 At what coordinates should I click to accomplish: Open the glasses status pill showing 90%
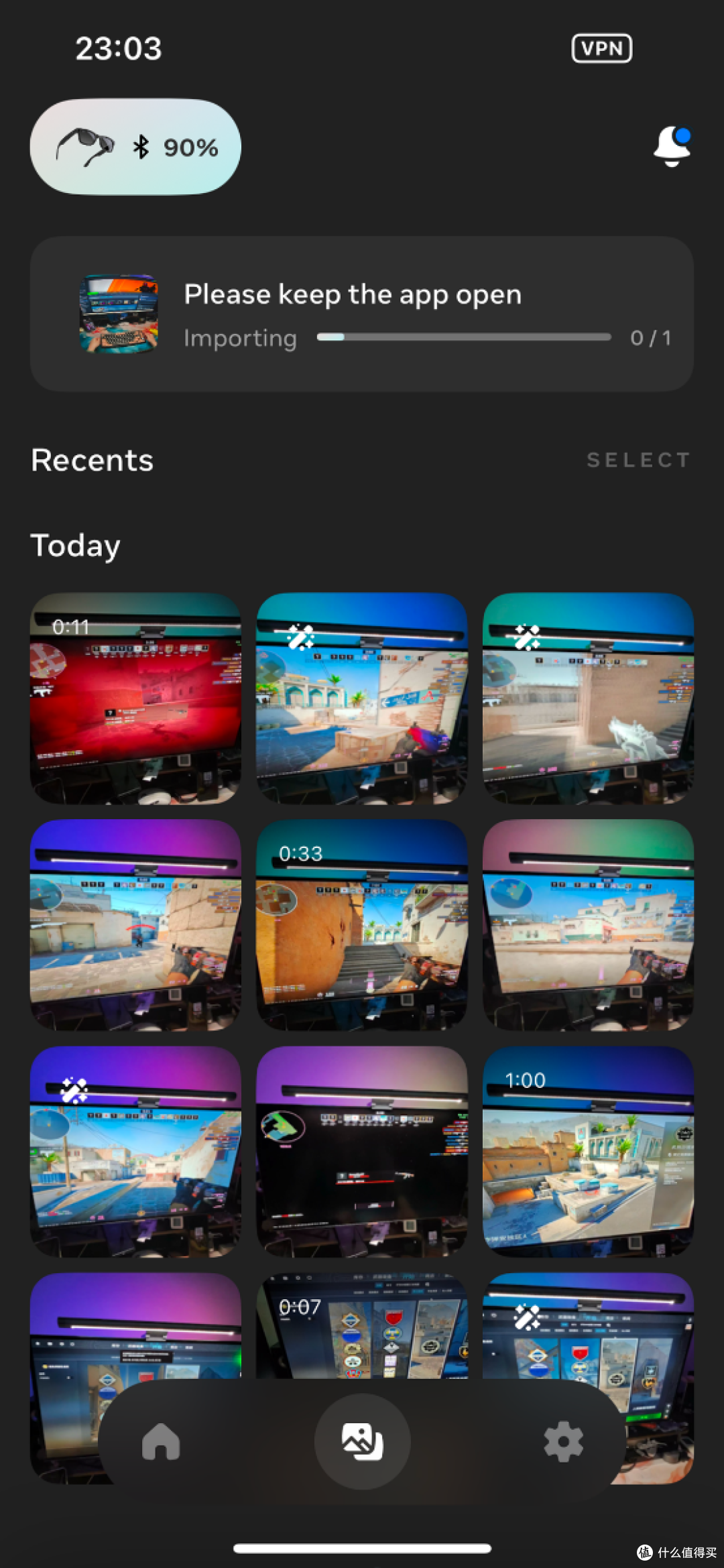135,147
